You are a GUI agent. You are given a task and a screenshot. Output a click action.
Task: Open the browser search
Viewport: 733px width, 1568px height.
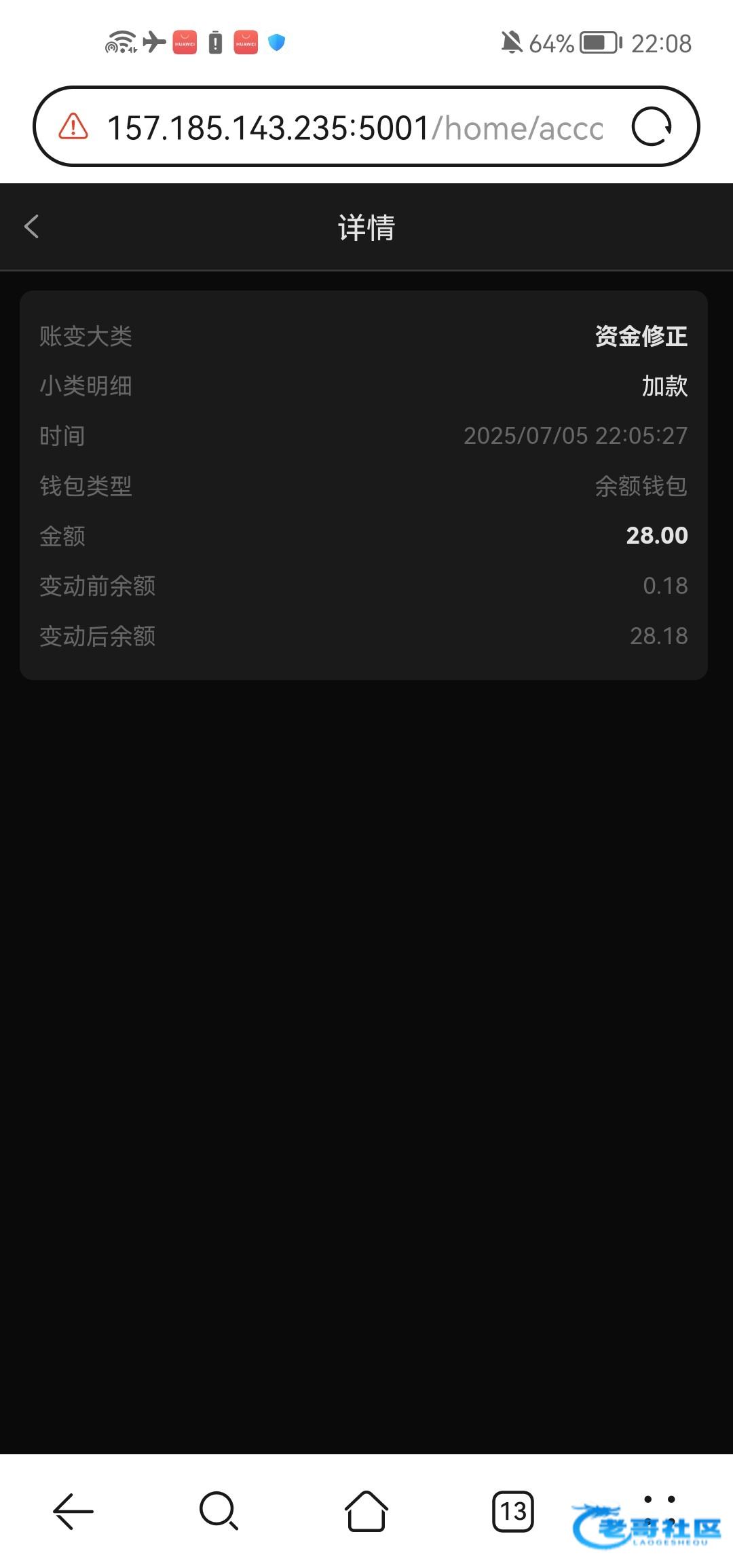pos(219,1511)
